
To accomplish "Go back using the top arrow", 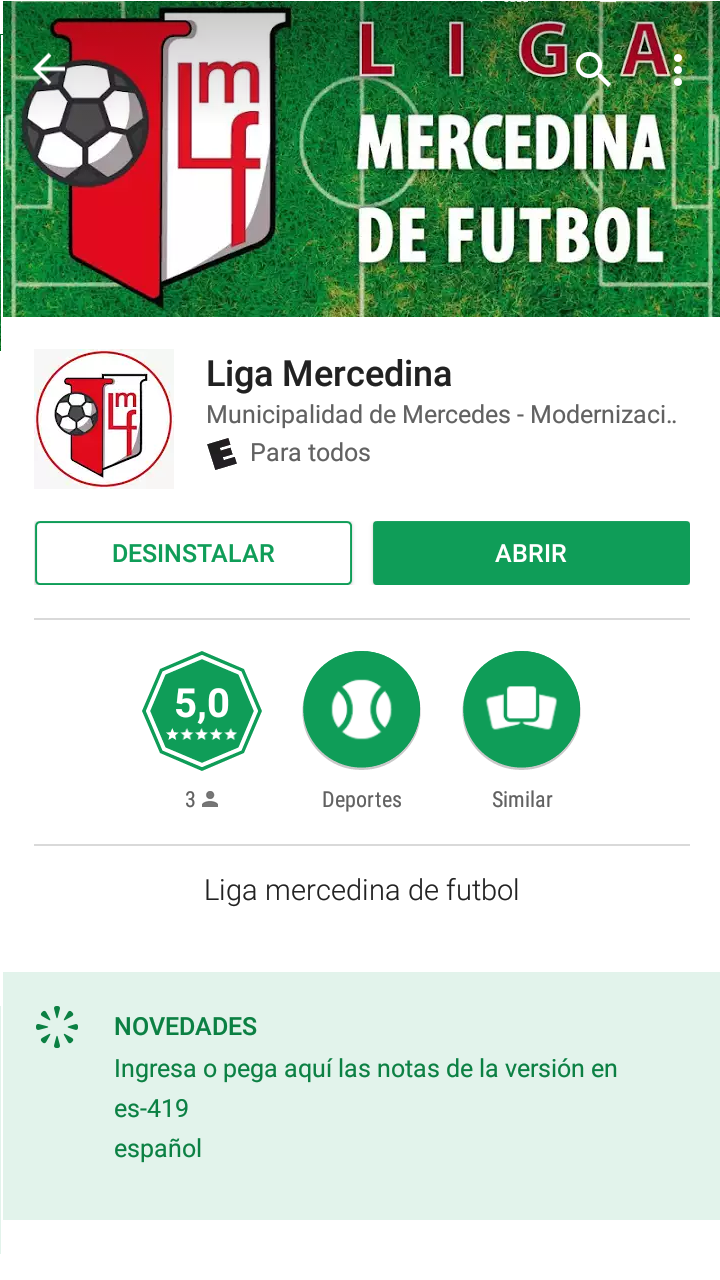I will pyautogui.click(x=49, y=69).
